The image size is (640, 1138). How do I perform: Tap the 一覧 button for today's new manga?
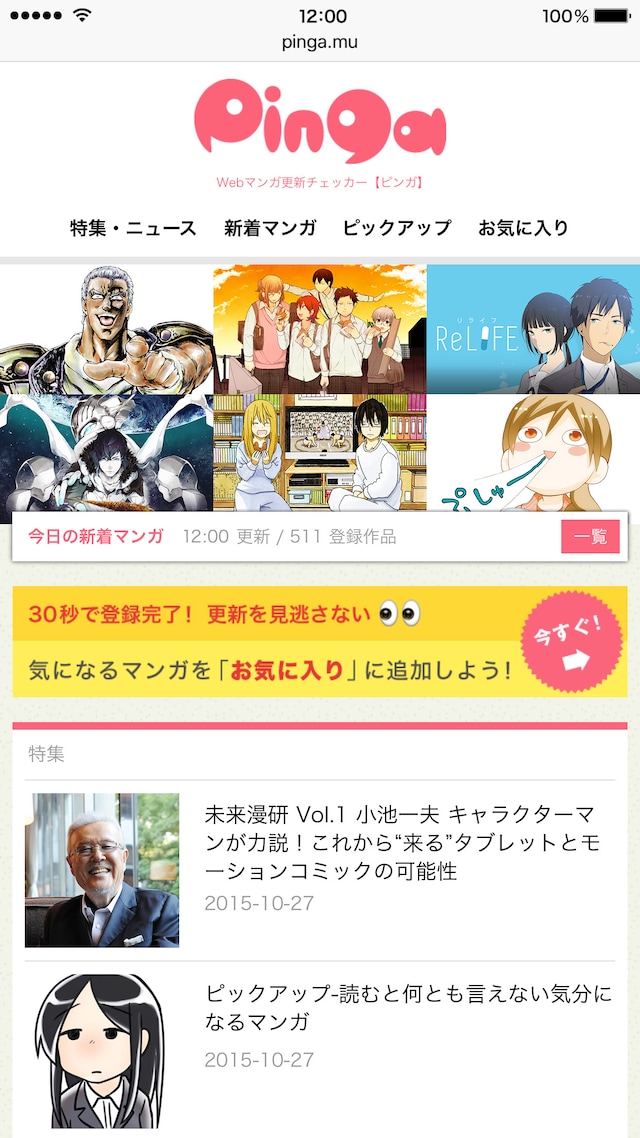(x=590, y=537)
